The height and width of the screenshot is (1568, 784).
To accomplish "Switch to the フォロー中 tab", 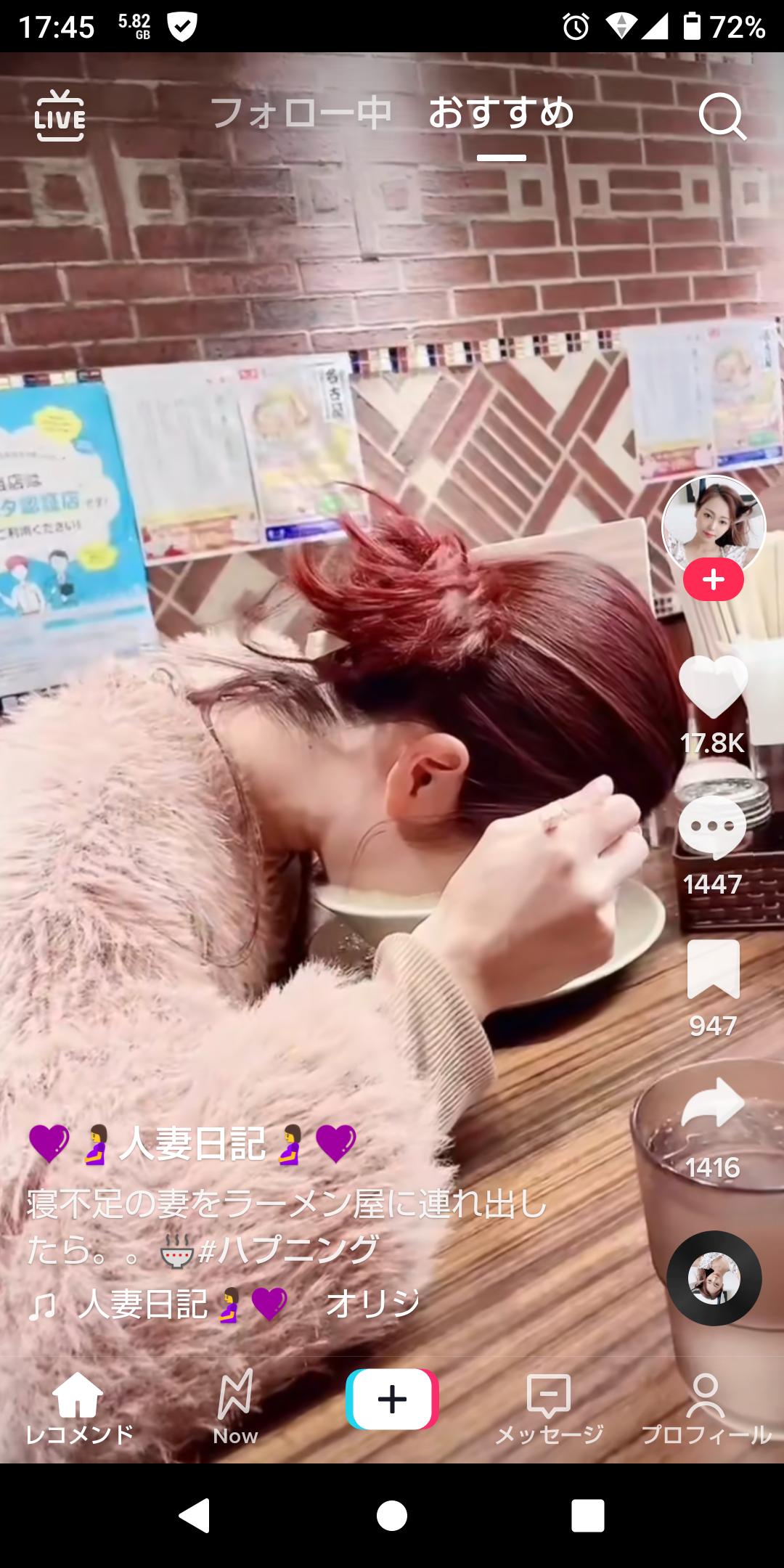I will tap(301, 114).
